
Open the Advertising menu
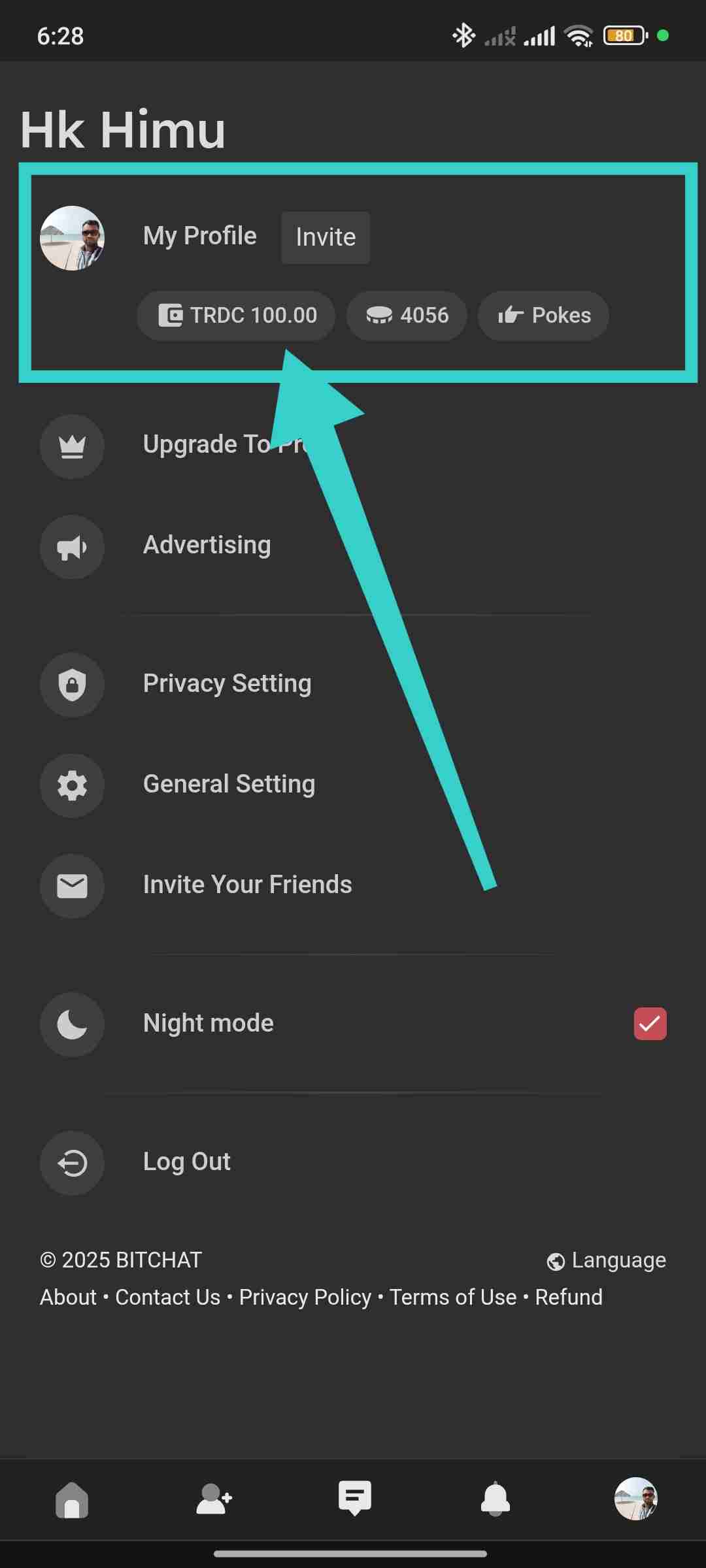pyautogui.click(x=207, y=546)
